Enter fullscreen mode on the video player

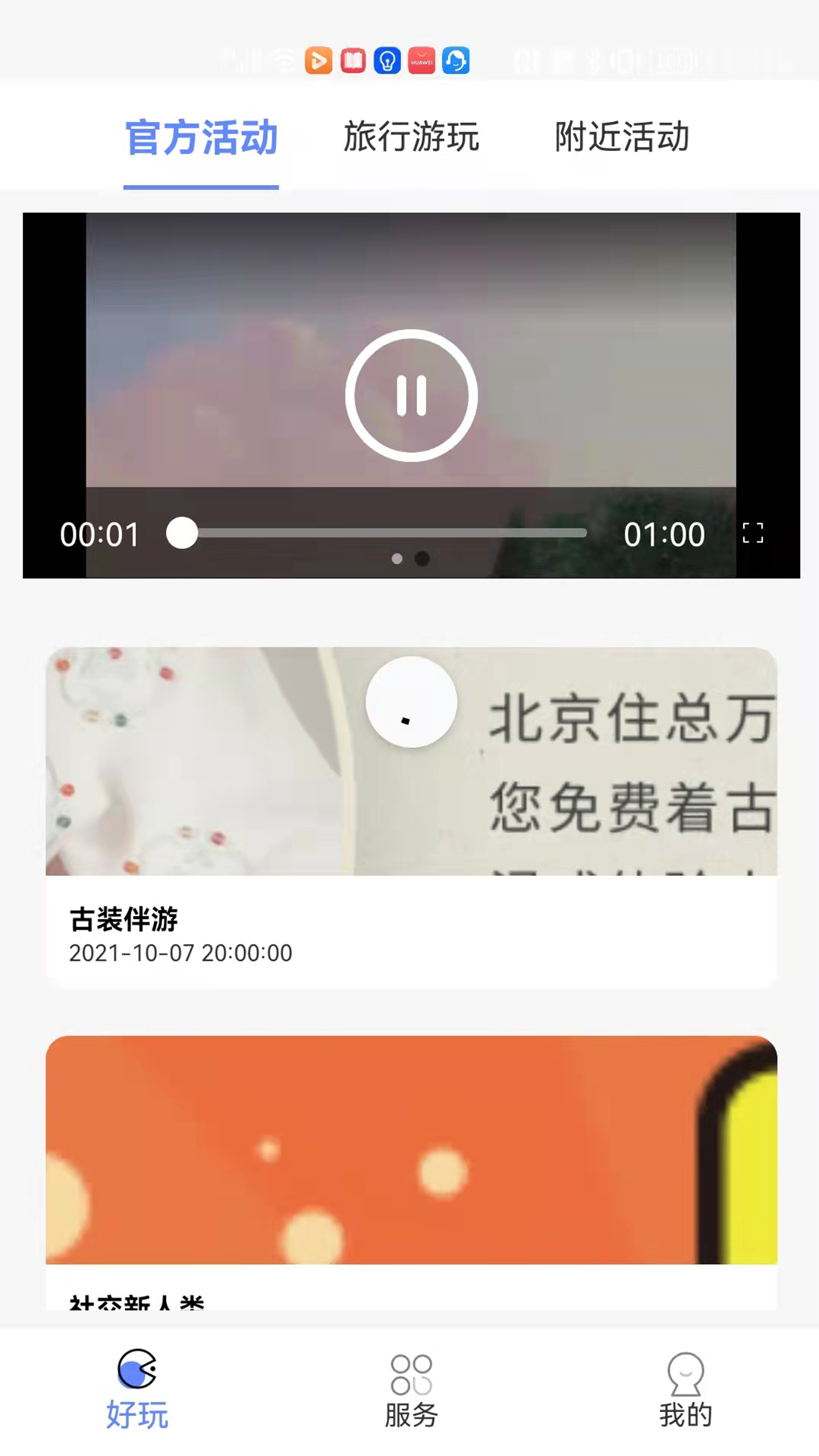[x=753, y=534]
